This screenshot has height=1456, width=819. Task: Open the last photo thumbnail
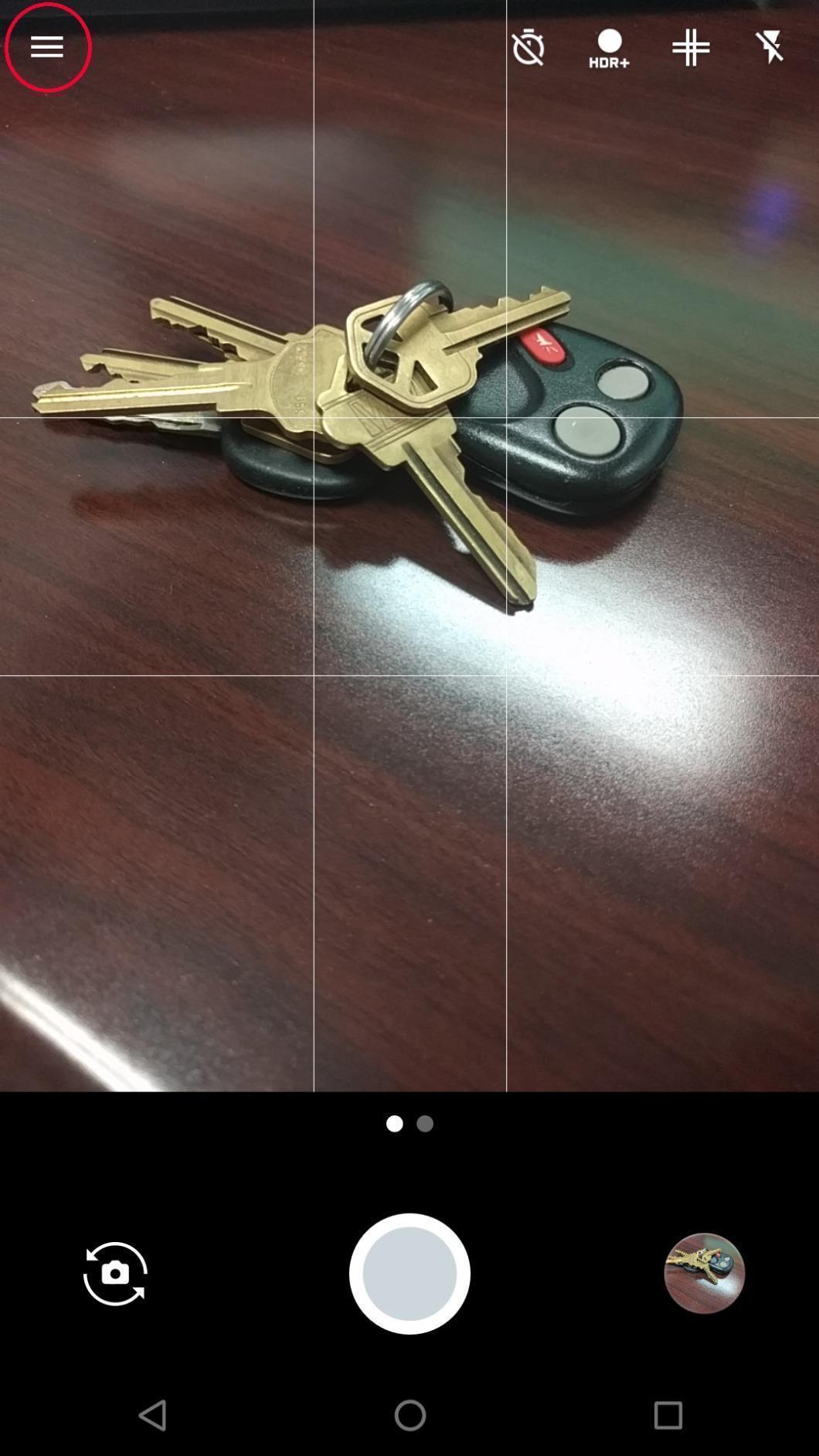(704, 1273)
